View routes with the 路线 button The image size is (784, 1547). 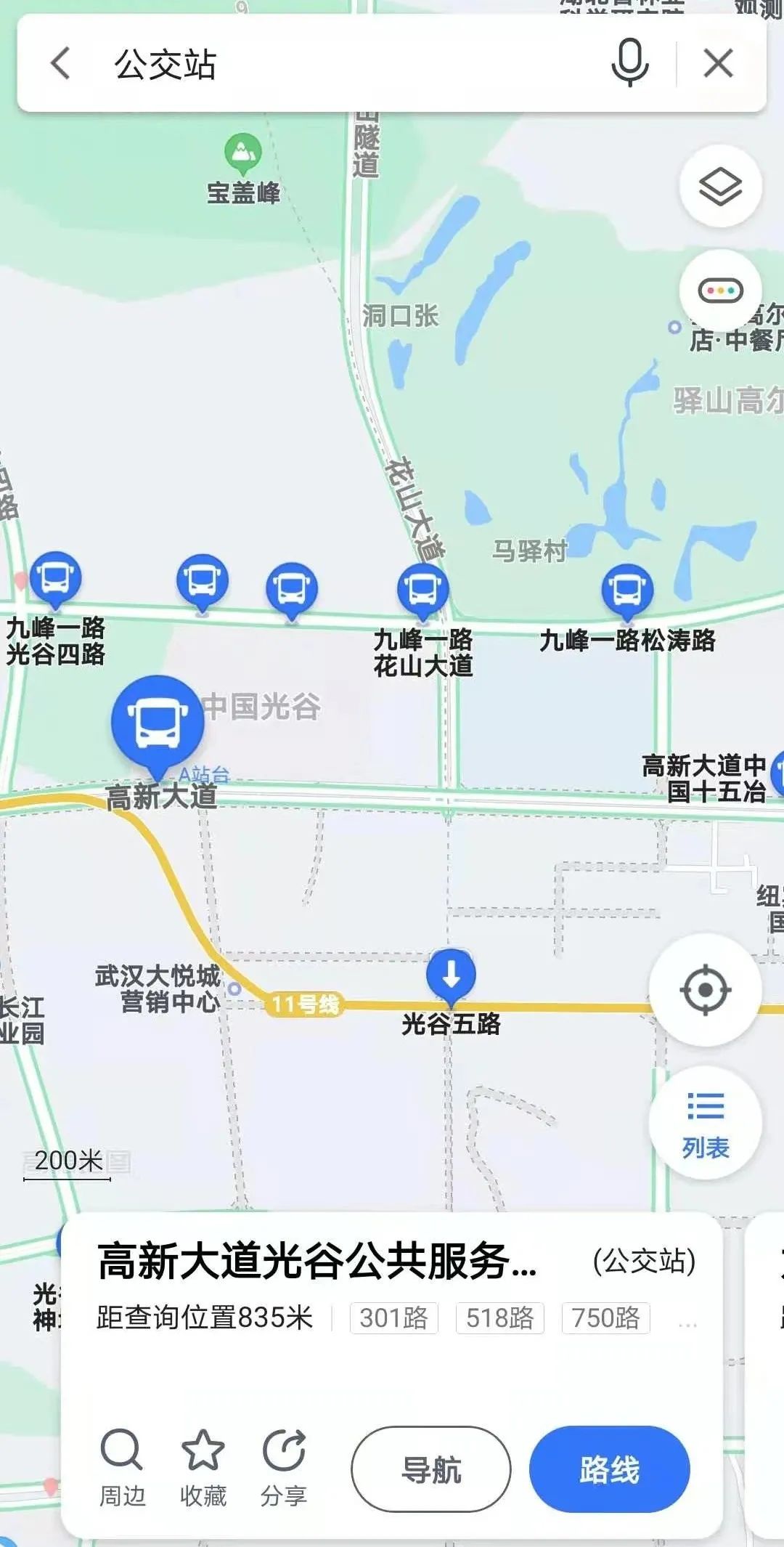[609, 1469]
